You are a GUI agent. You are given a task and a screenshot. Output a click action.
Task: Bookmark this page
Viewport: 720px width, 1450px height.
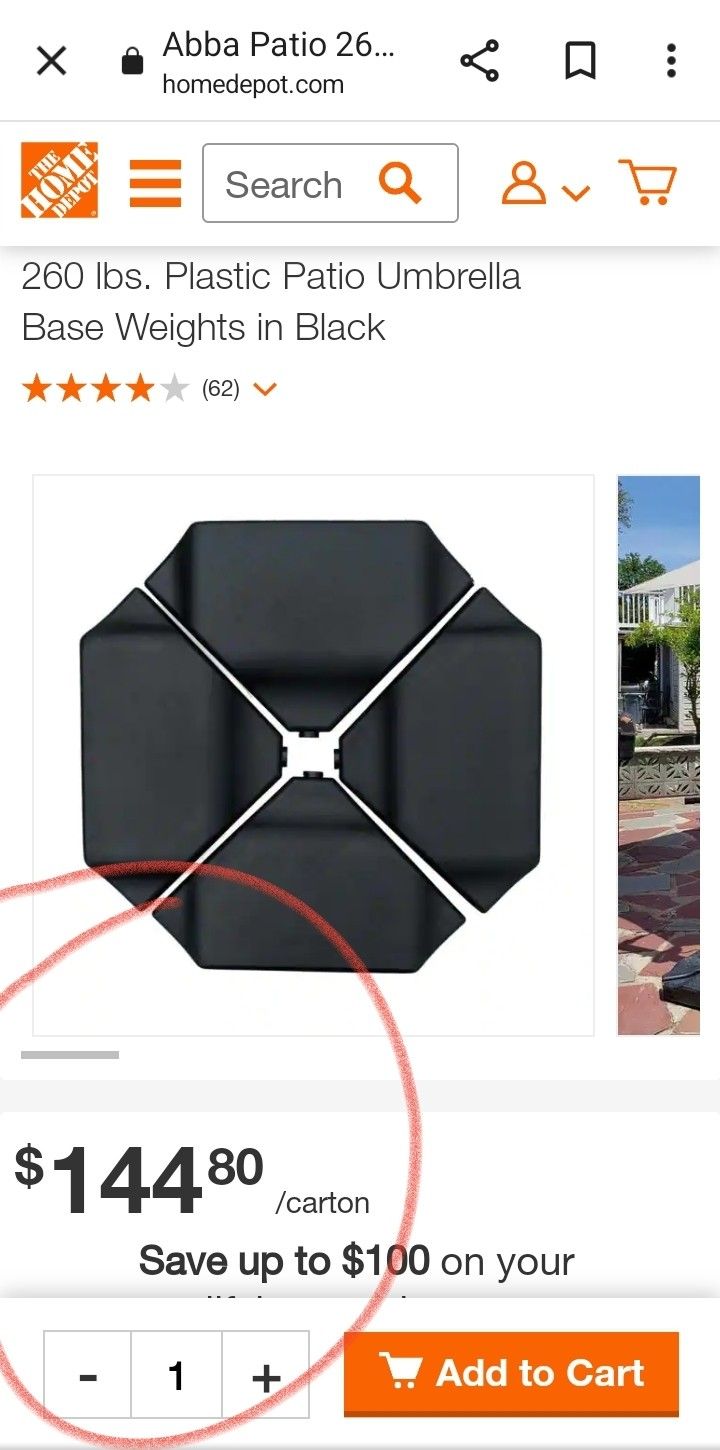580,62
